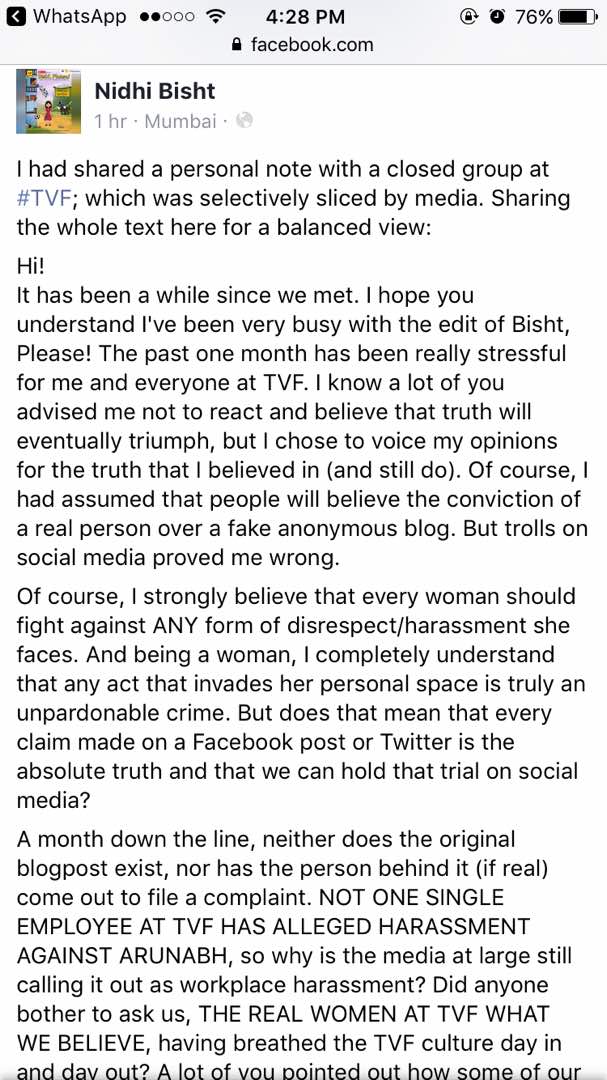The width and height of the screenshot is (607, 1080).
Task: Tap the facebook.com address bar
Action: click(303, 44)
